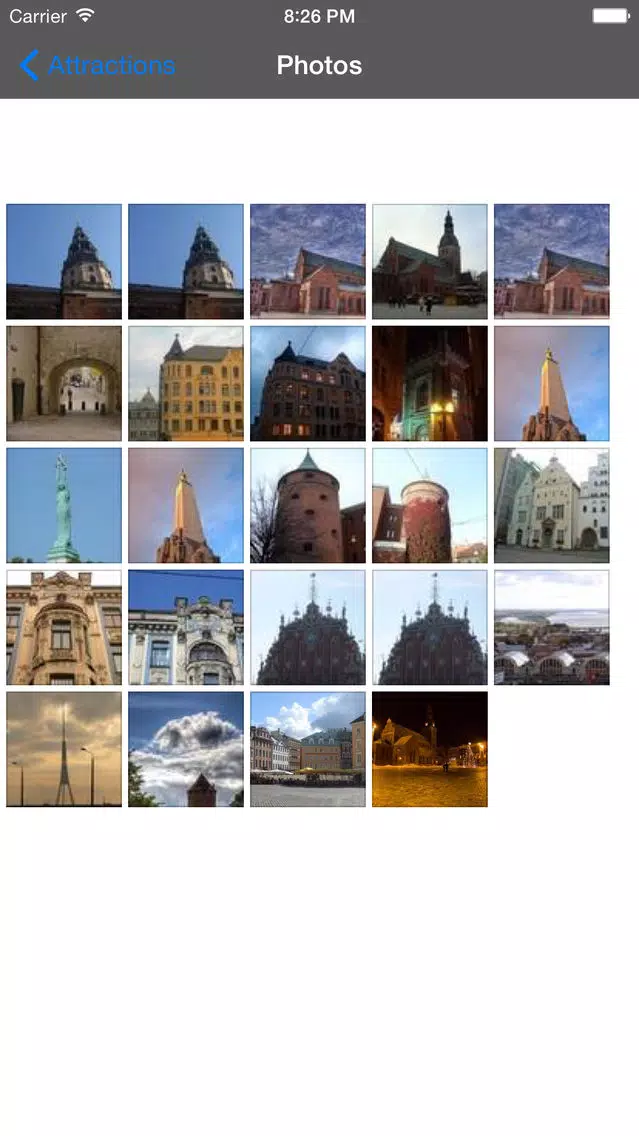Open the photo of large cloud above tower roof
Screen dimensions: 639x1136
pos(186,749)
